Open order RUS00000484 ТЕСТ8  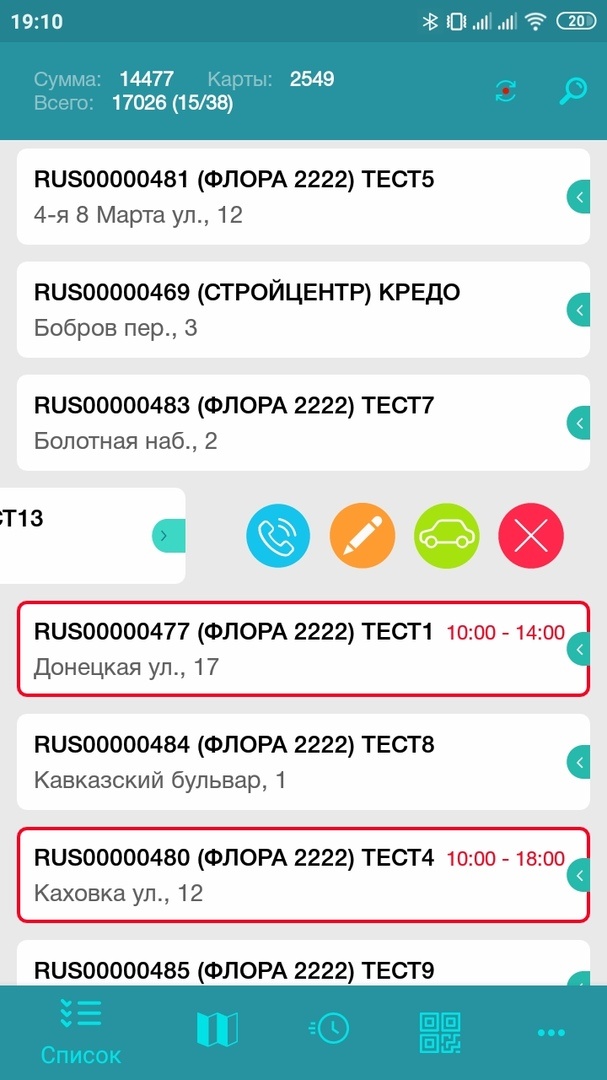tap(303, 762)
